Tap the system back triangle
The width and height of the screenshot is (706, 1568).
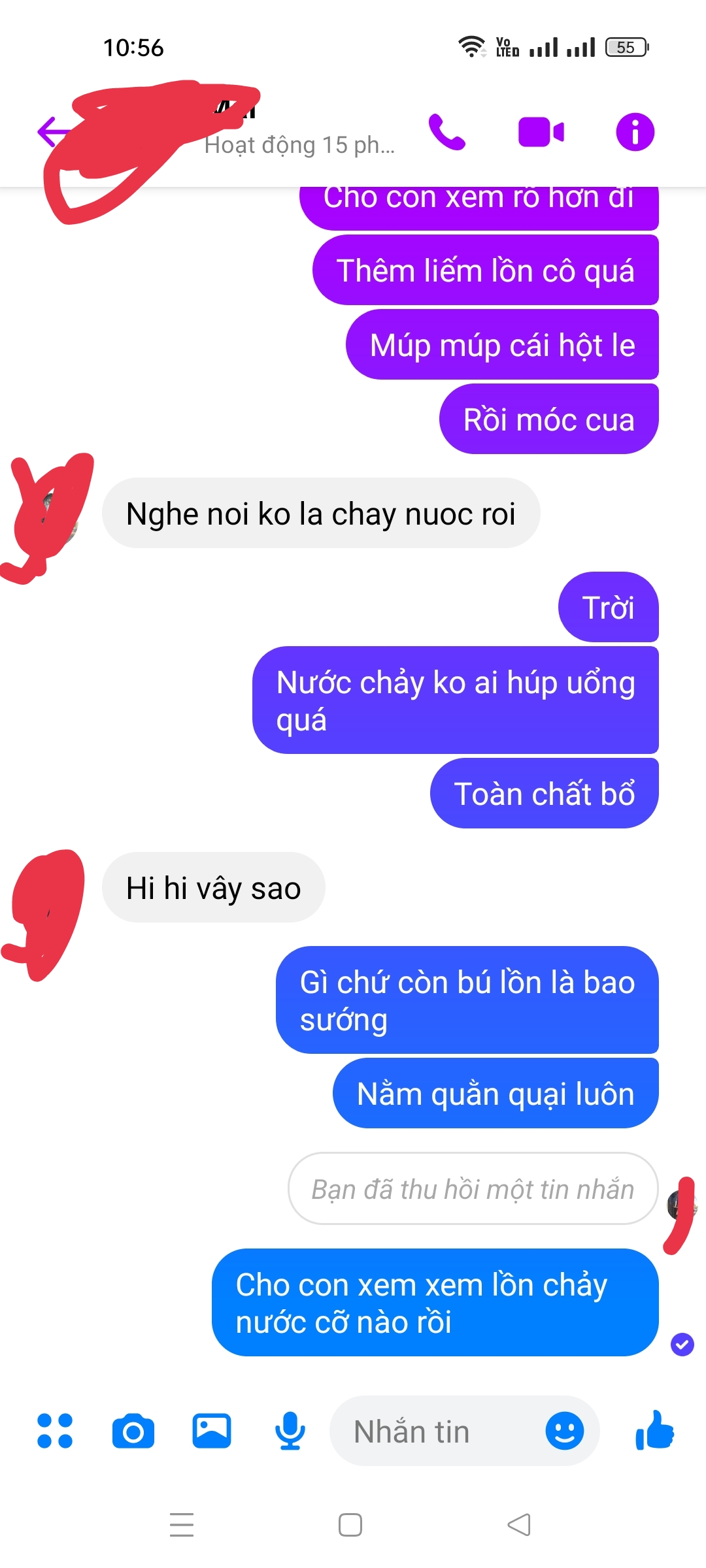(x=519, y=1525)
